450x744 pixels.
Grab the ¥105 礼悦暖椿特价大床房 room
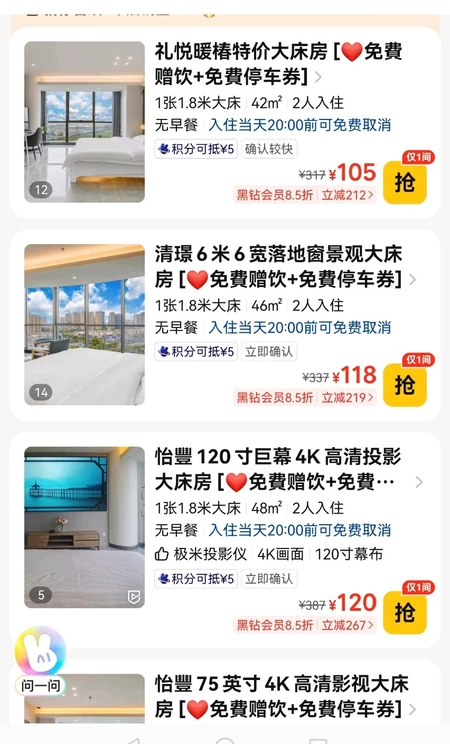click(404, 182)
